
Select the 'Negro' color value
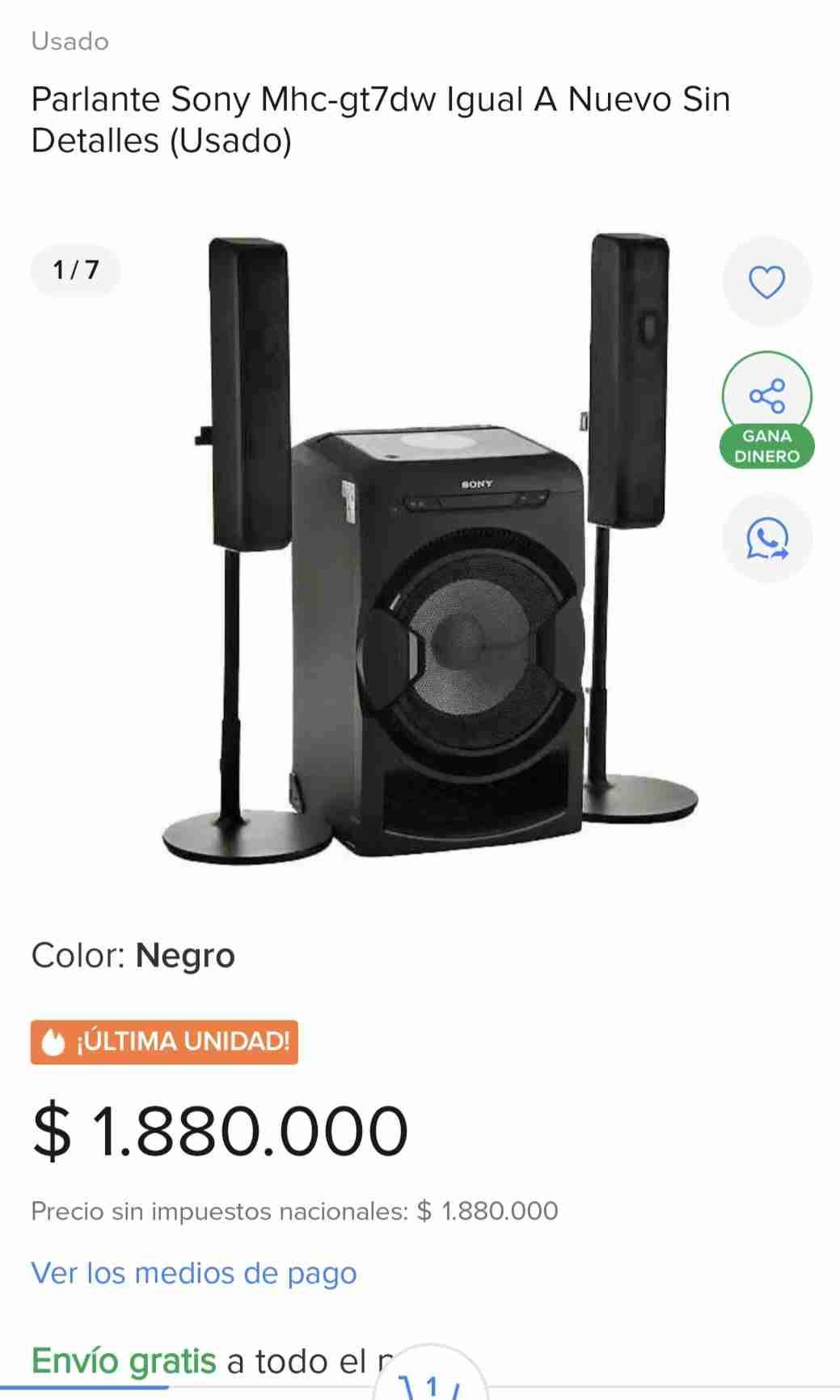coord(186,954)
